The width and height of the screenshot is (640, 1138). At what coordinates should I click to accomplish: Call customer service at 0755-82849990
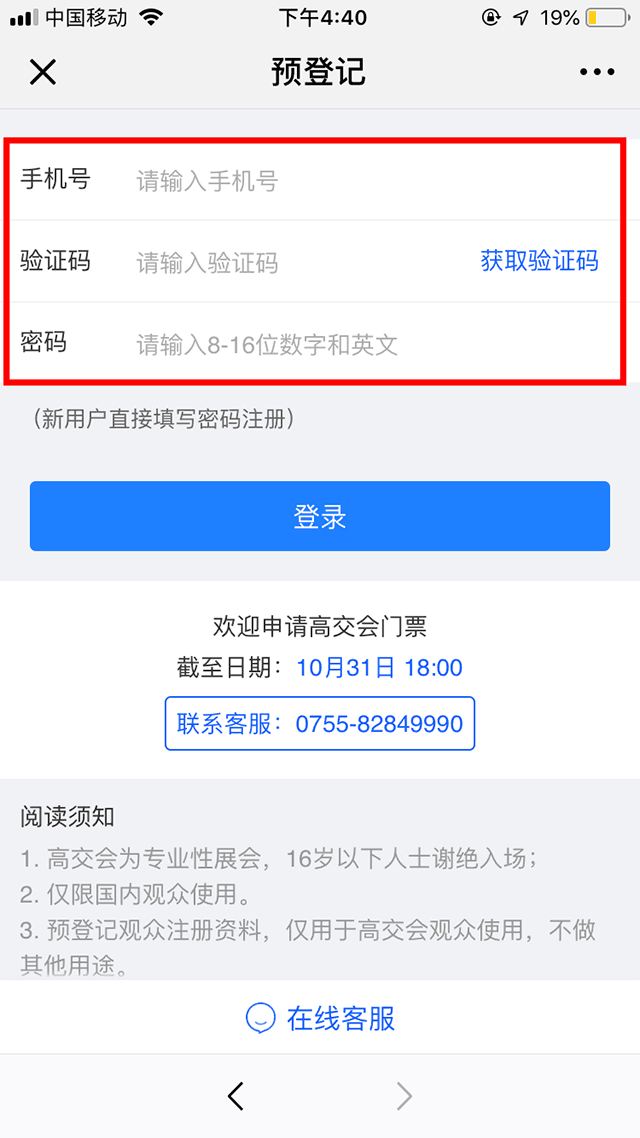pos(320,724)
